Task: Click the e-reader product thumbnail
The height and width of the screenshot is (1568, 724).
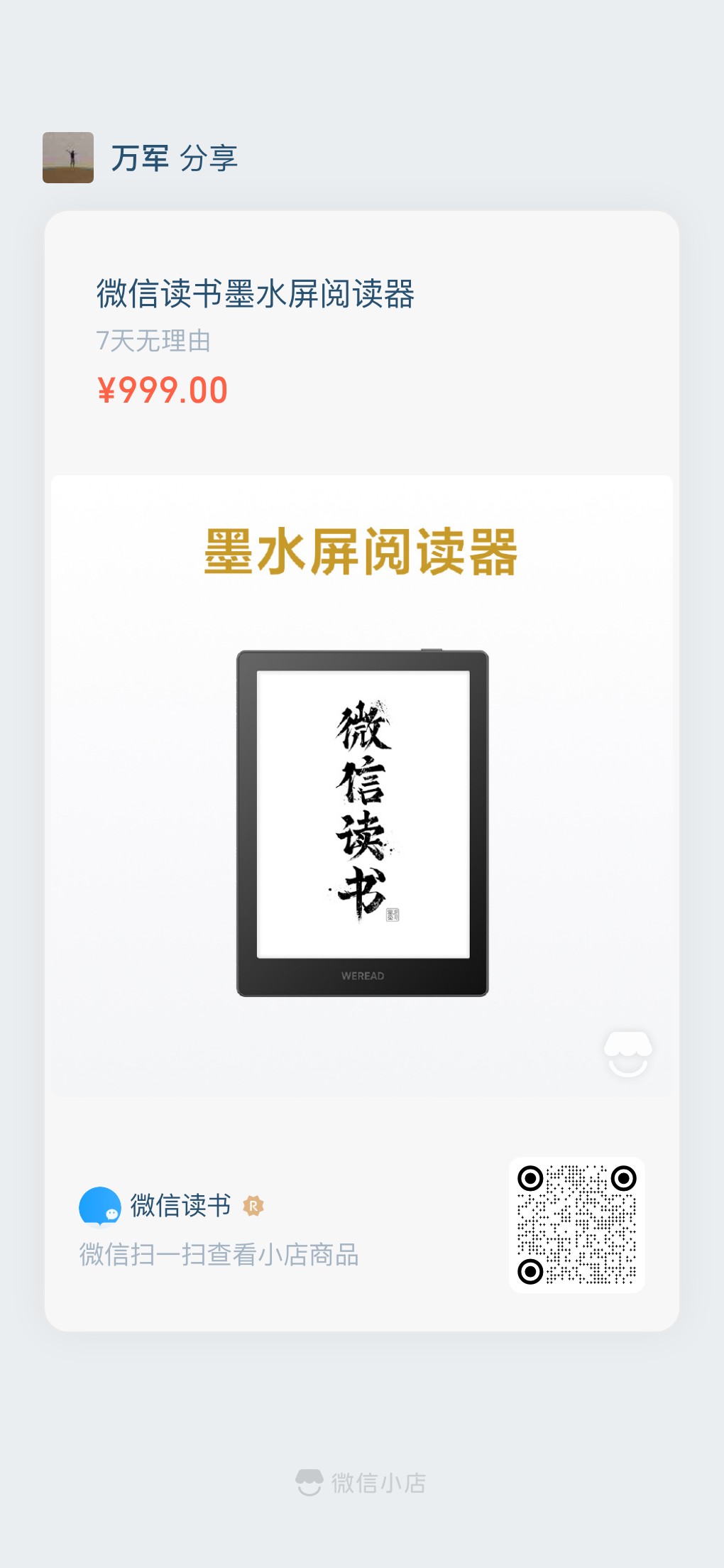Action: click(363, 824)
